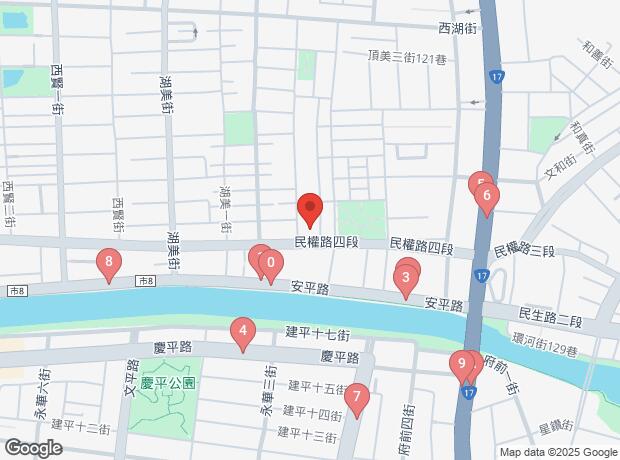Select map marker number 7
The width and height of the screenshot is (620, 460).
click(x=357, y=399)
